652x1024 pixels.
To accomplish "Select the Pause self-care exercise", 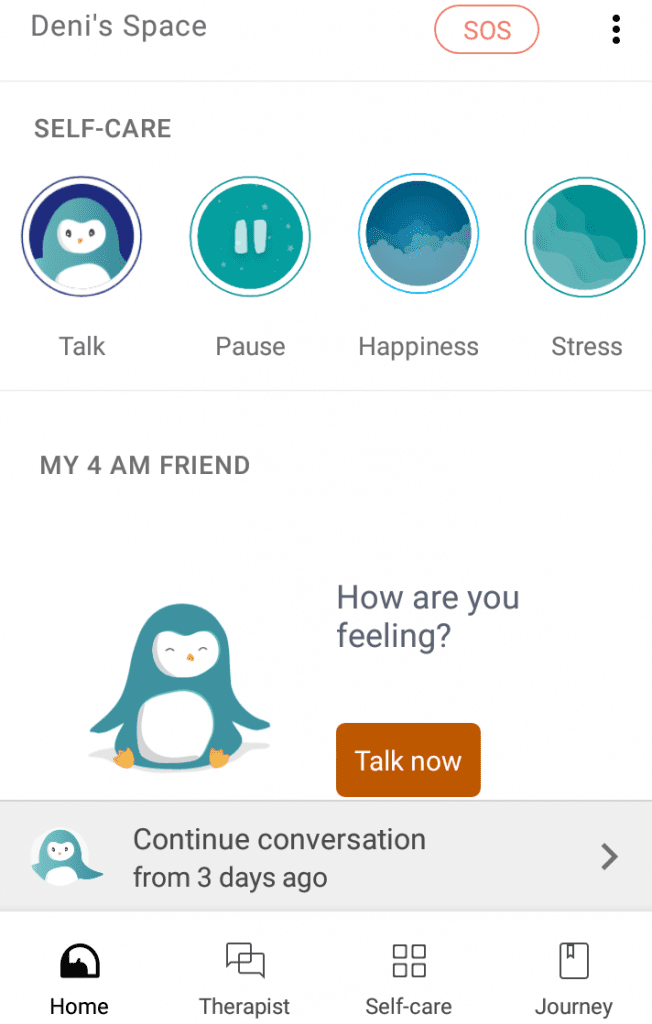I will coord(250,237).
